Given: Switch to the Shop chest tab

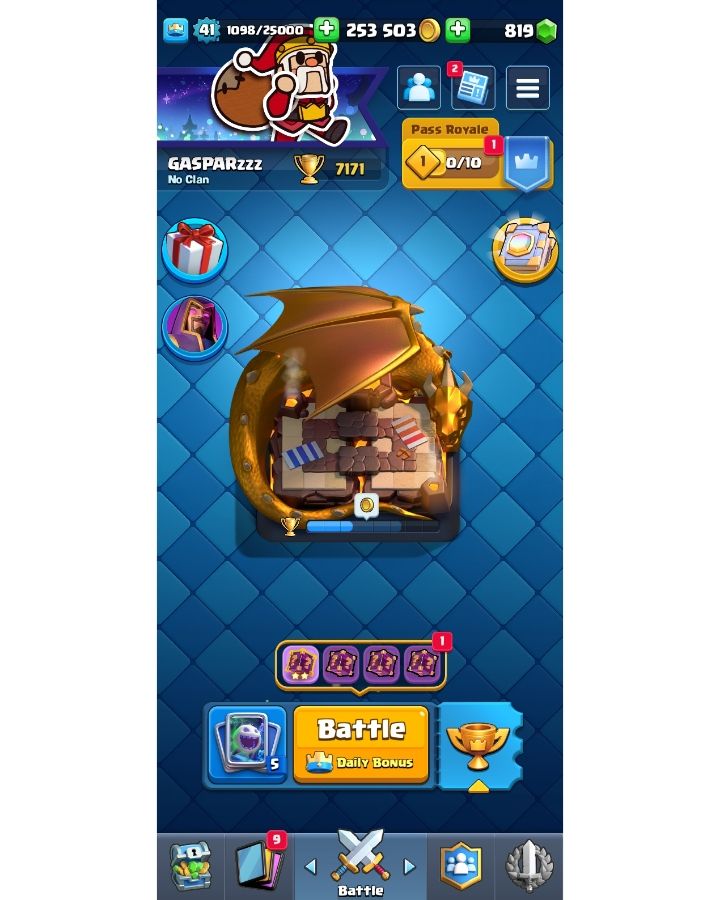Looking at the screenshot, I should click(190, 865).
